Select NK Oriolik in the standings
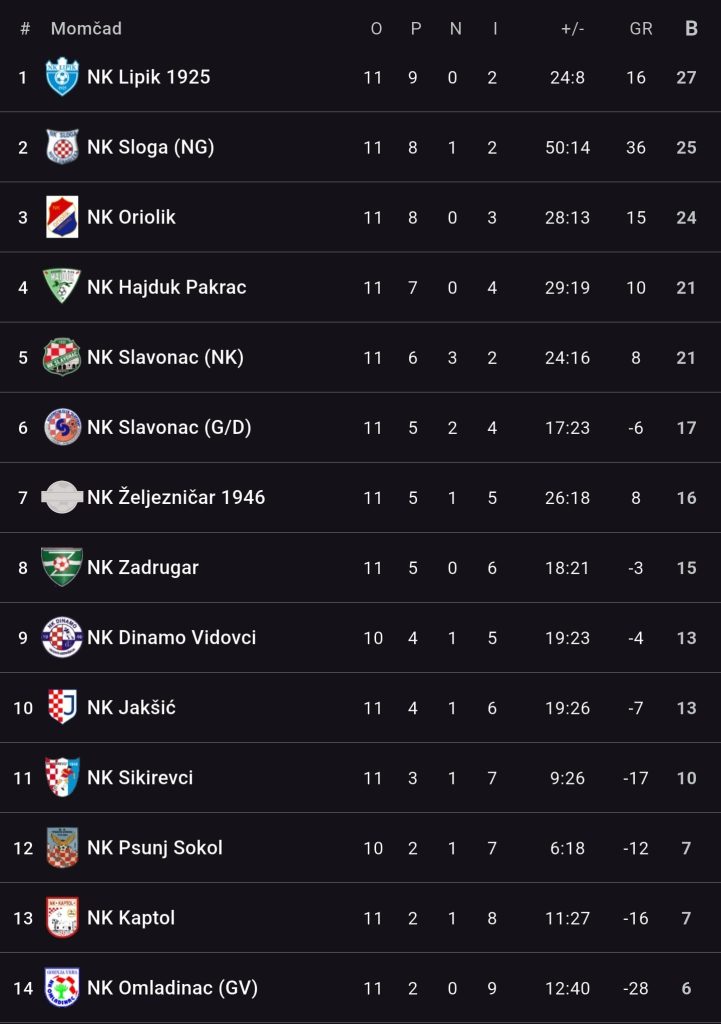 point(131,217)
